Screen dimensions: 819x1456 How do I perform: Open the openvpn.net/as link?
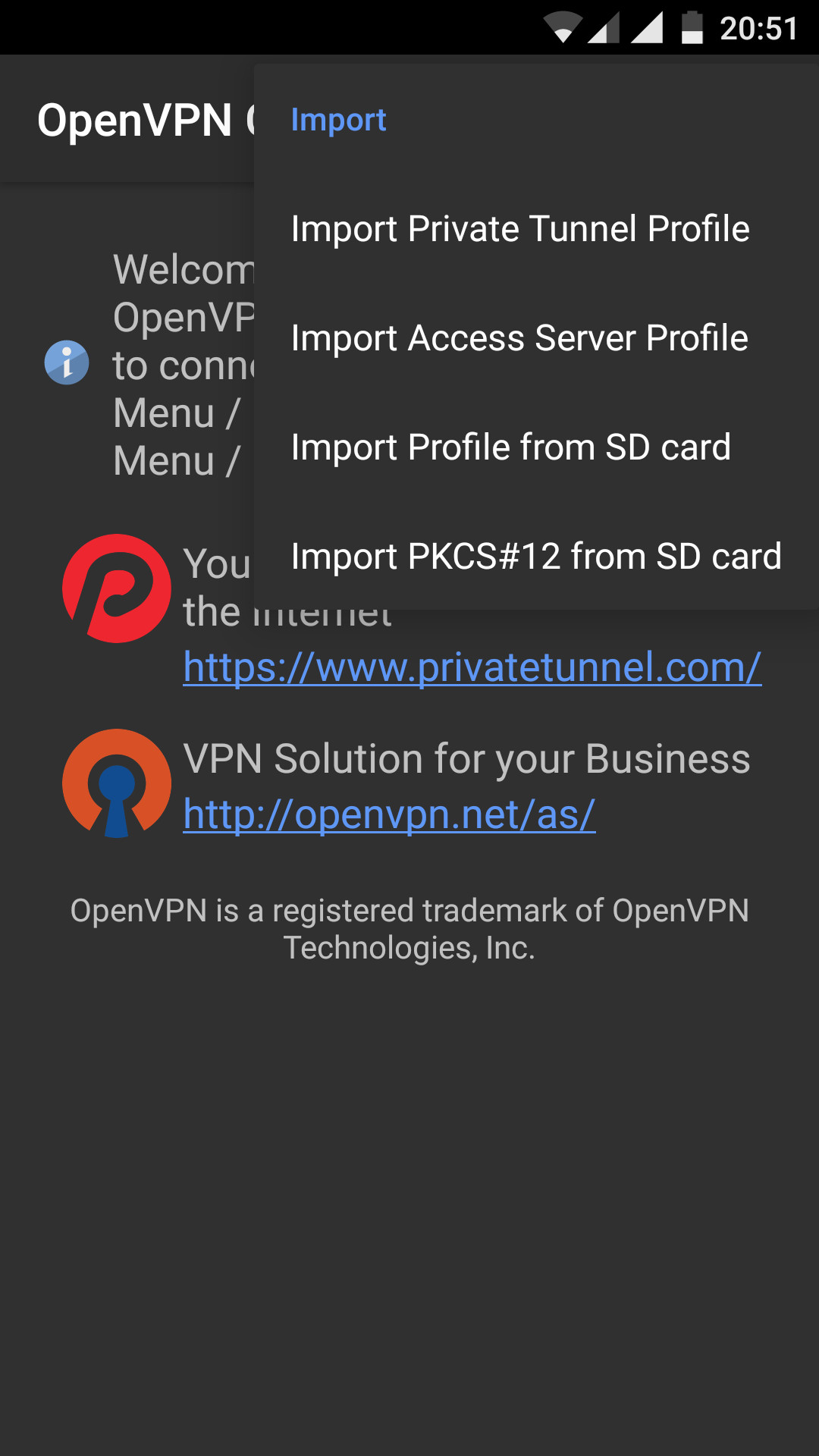pos(389,814)
